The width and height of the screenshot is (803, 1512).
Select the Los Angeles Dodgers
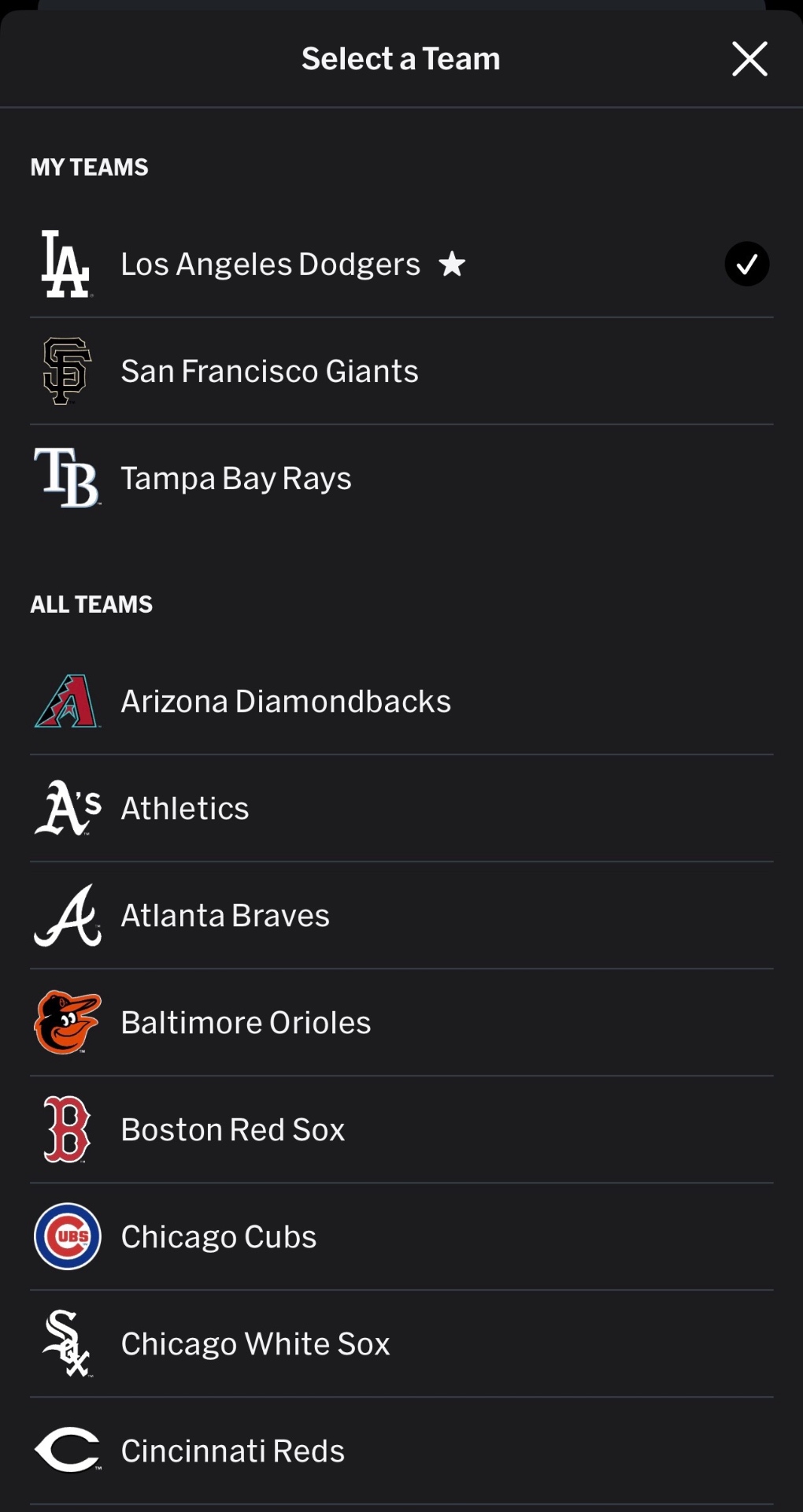(270, 265)
